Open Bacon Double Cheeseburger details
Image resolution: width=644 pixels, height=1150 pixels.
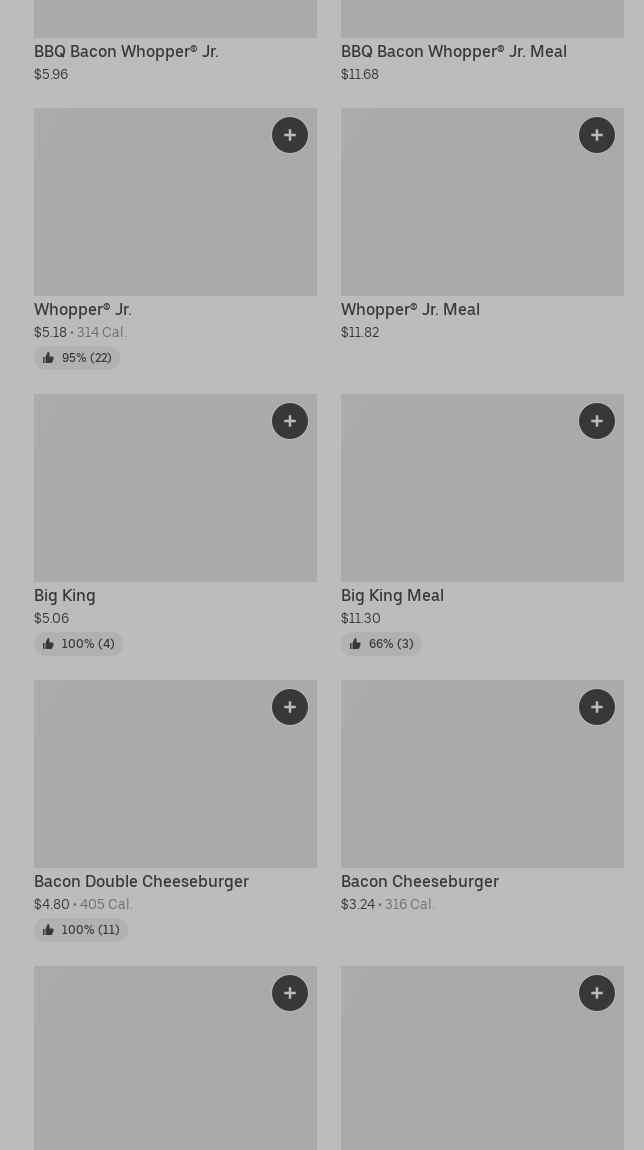coord(175,810)
